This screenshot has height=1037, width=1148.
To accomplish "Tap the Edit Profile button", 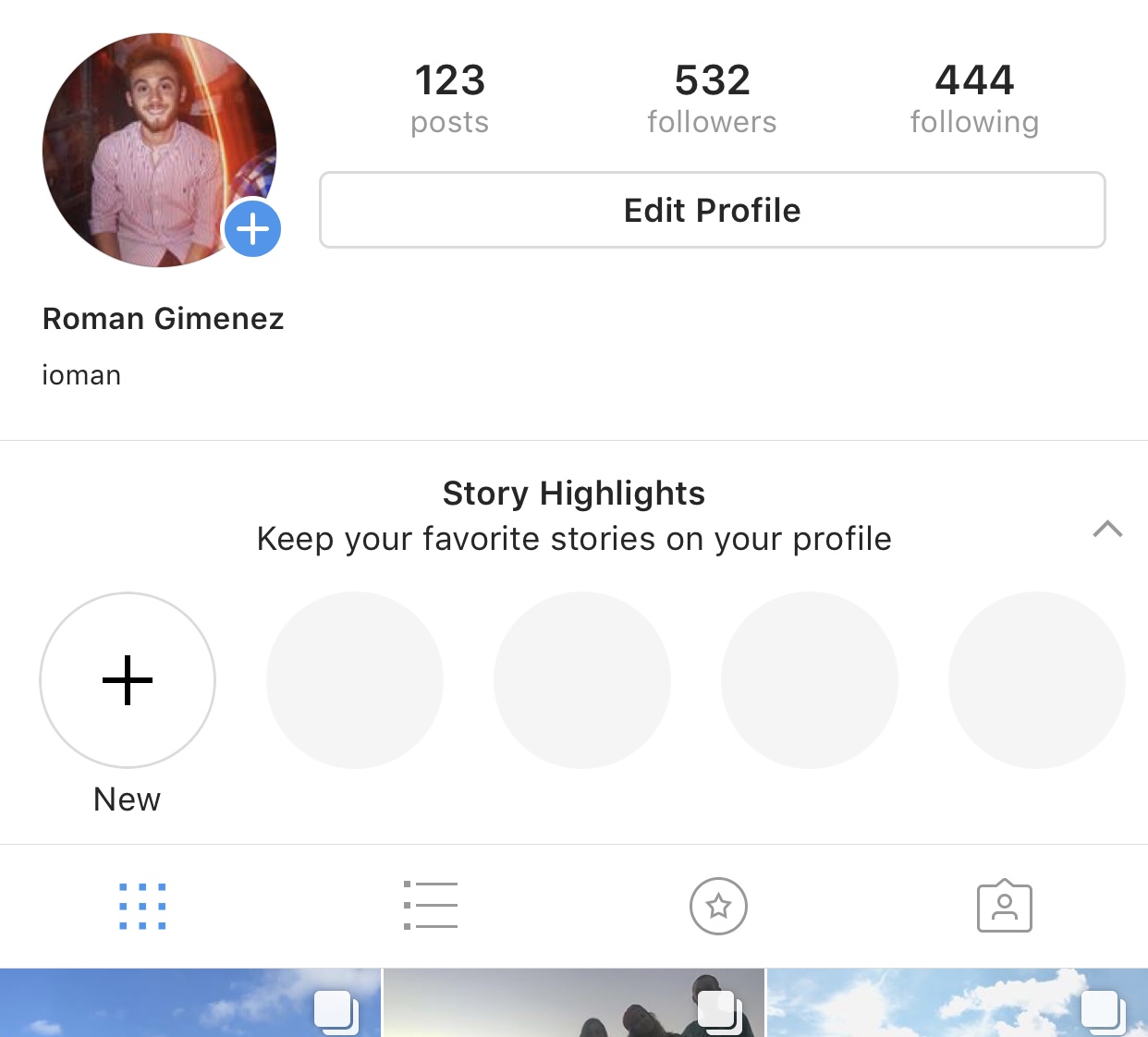I will pos(712,210).
